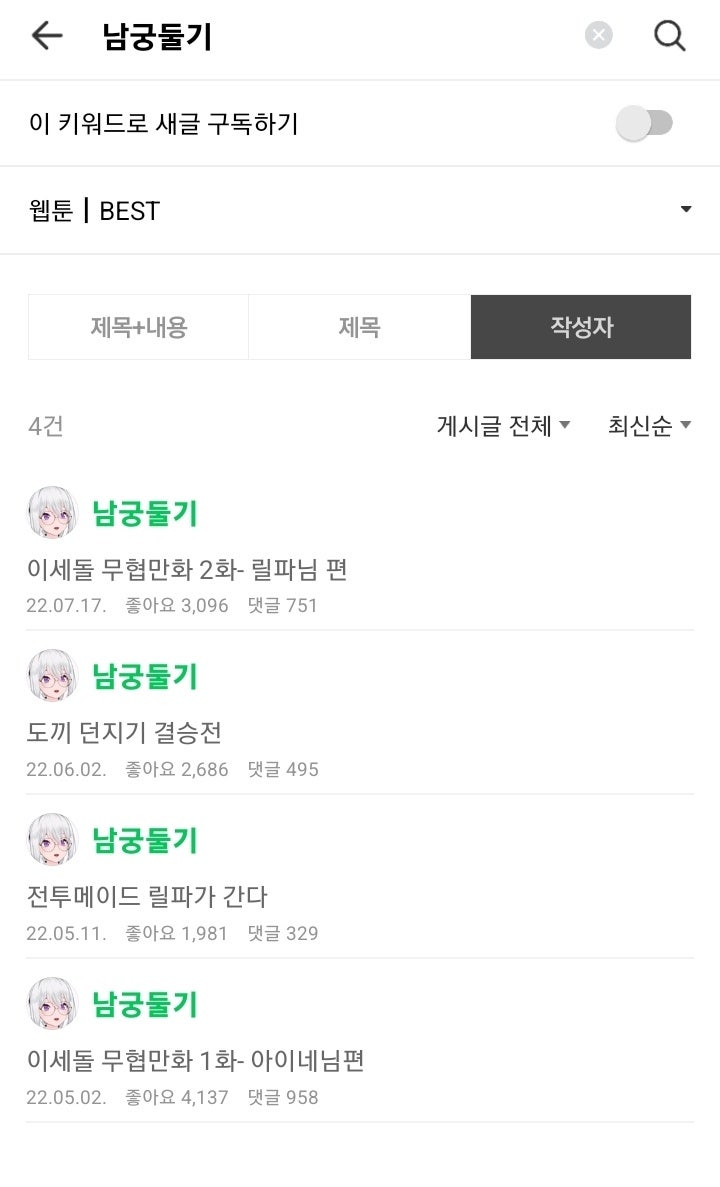720x1187 pixels.
Task: Open post 이세돌 무협만화 1화- 아이네님편
Action: tap(196, 1061)
